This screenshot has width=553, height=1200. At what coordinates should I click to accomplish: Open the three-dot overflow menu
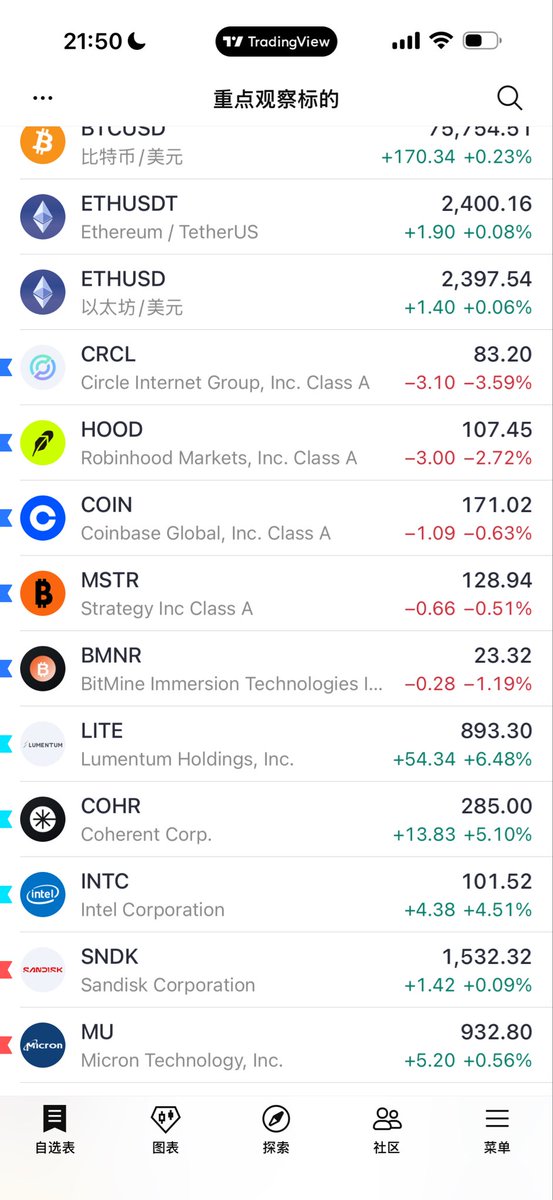pyautogui.click(x=43, y=98)
